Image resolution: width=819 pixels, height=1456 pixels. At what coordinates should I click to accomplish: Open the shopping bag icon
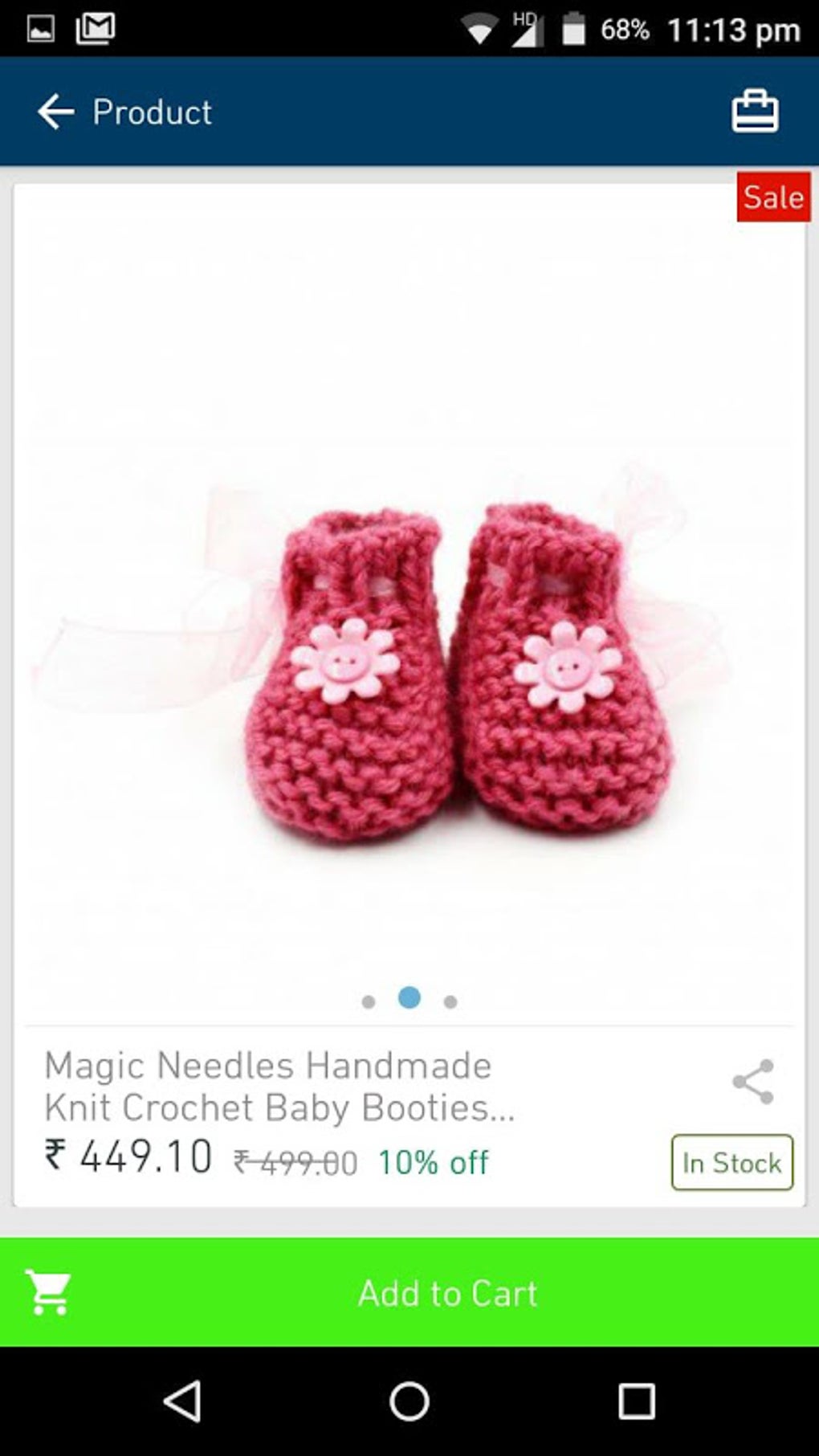coord(755,112)
